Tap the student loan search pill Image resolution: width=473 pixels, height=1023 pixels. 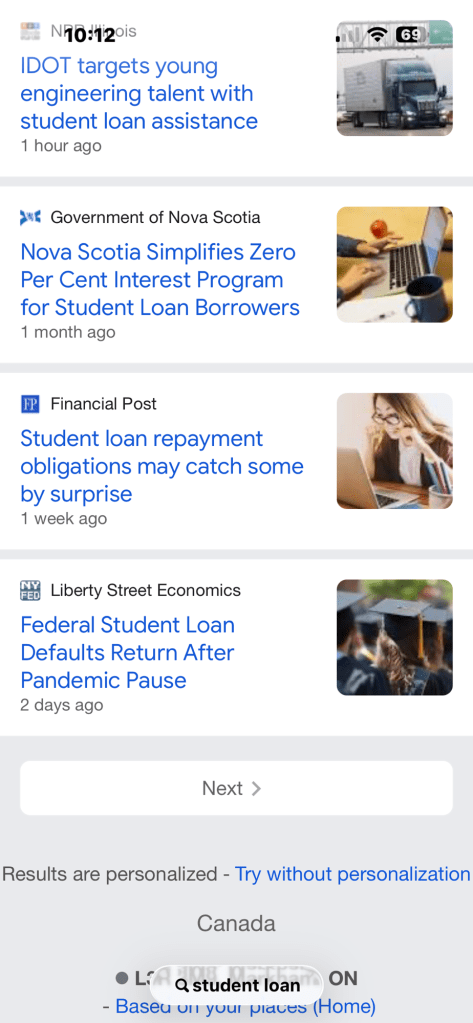click(x=237, y=985)
